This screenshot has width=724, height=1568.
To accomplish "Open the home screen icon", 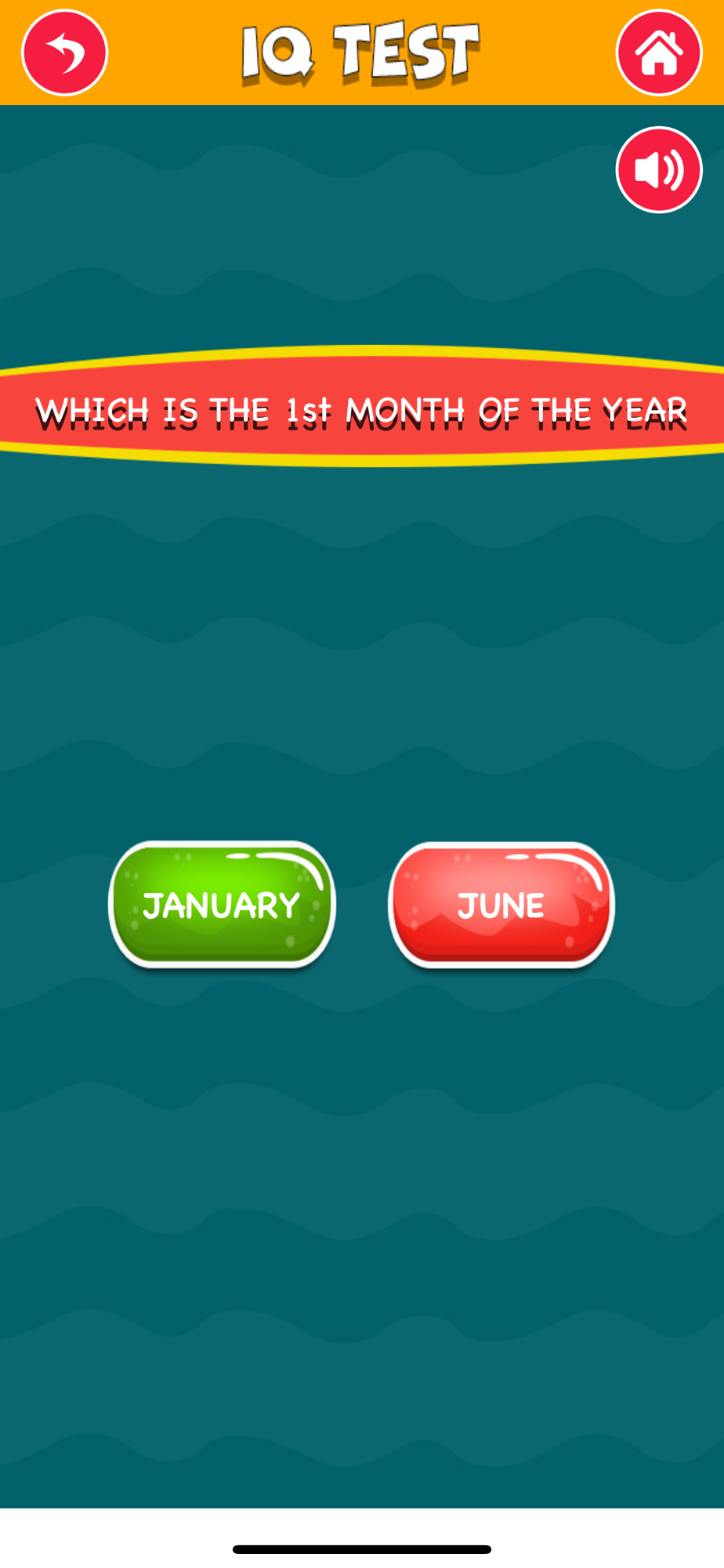I will (x=659, y=53).
